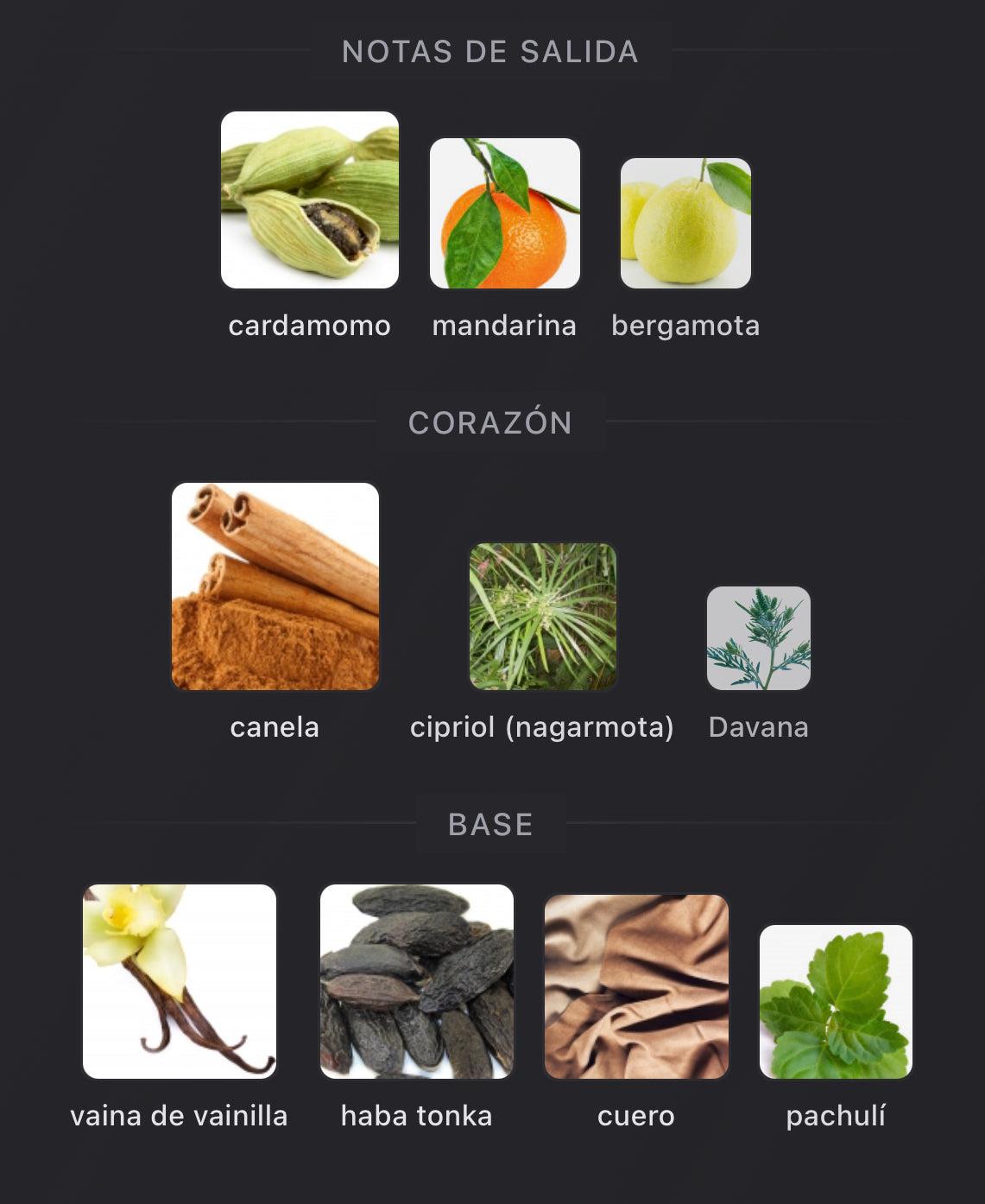Select the mandarina note tile
This screenshot has width=985, height=1204.
click(x=505, y=213)
